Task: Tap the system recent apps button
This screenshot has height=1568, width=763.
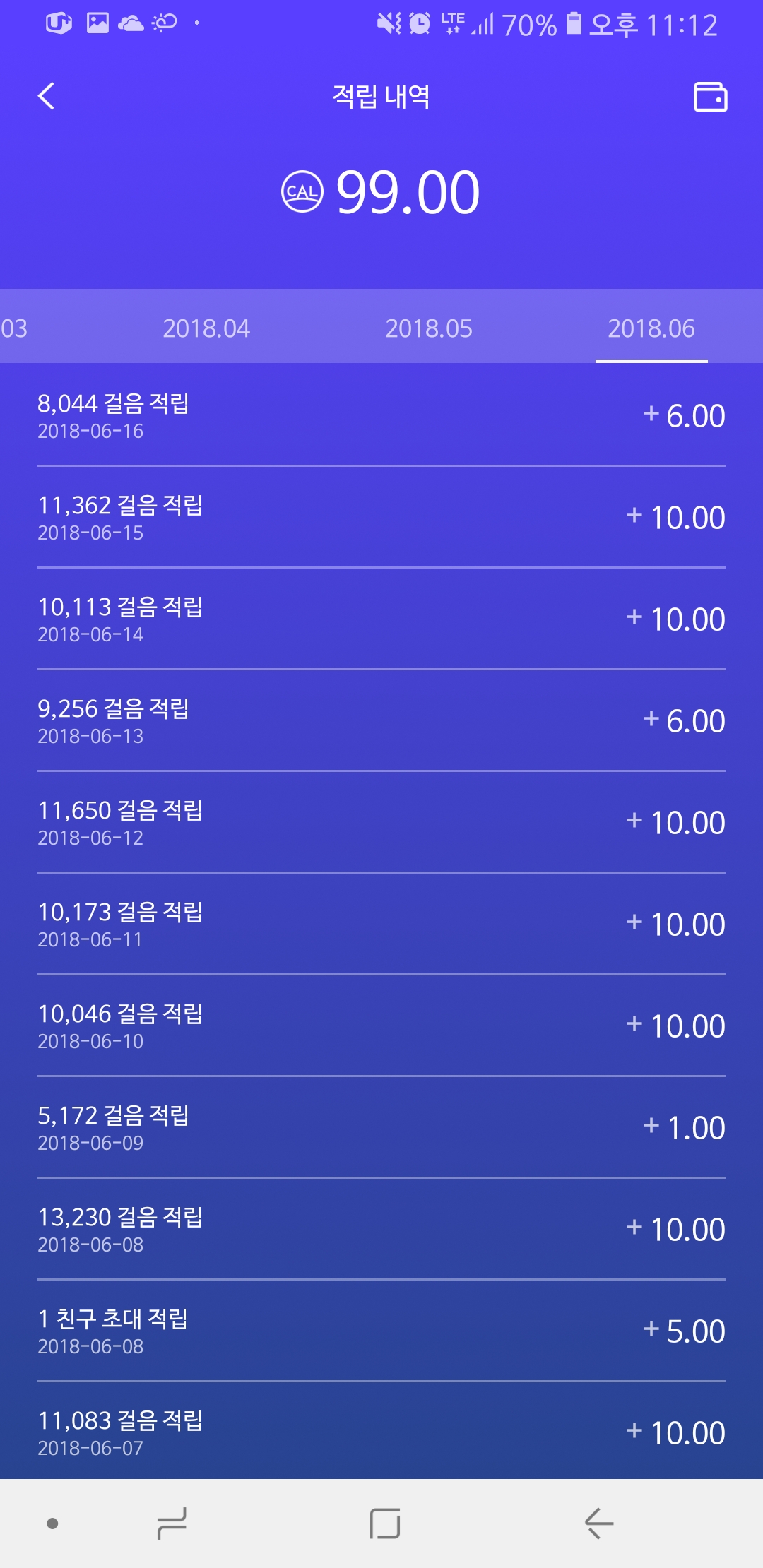Action: (172, 1523)
